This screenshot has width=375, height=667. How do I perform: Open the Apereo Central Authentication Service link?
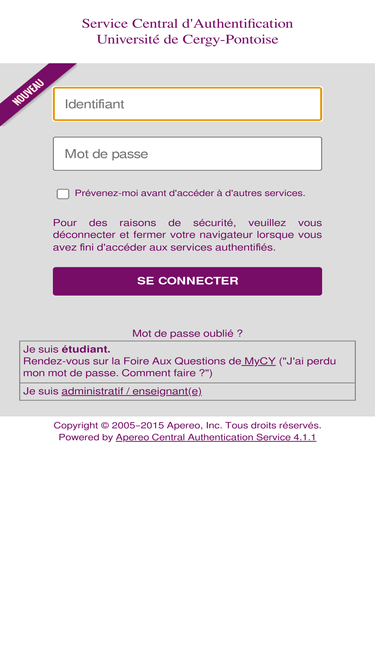point(216,437)
